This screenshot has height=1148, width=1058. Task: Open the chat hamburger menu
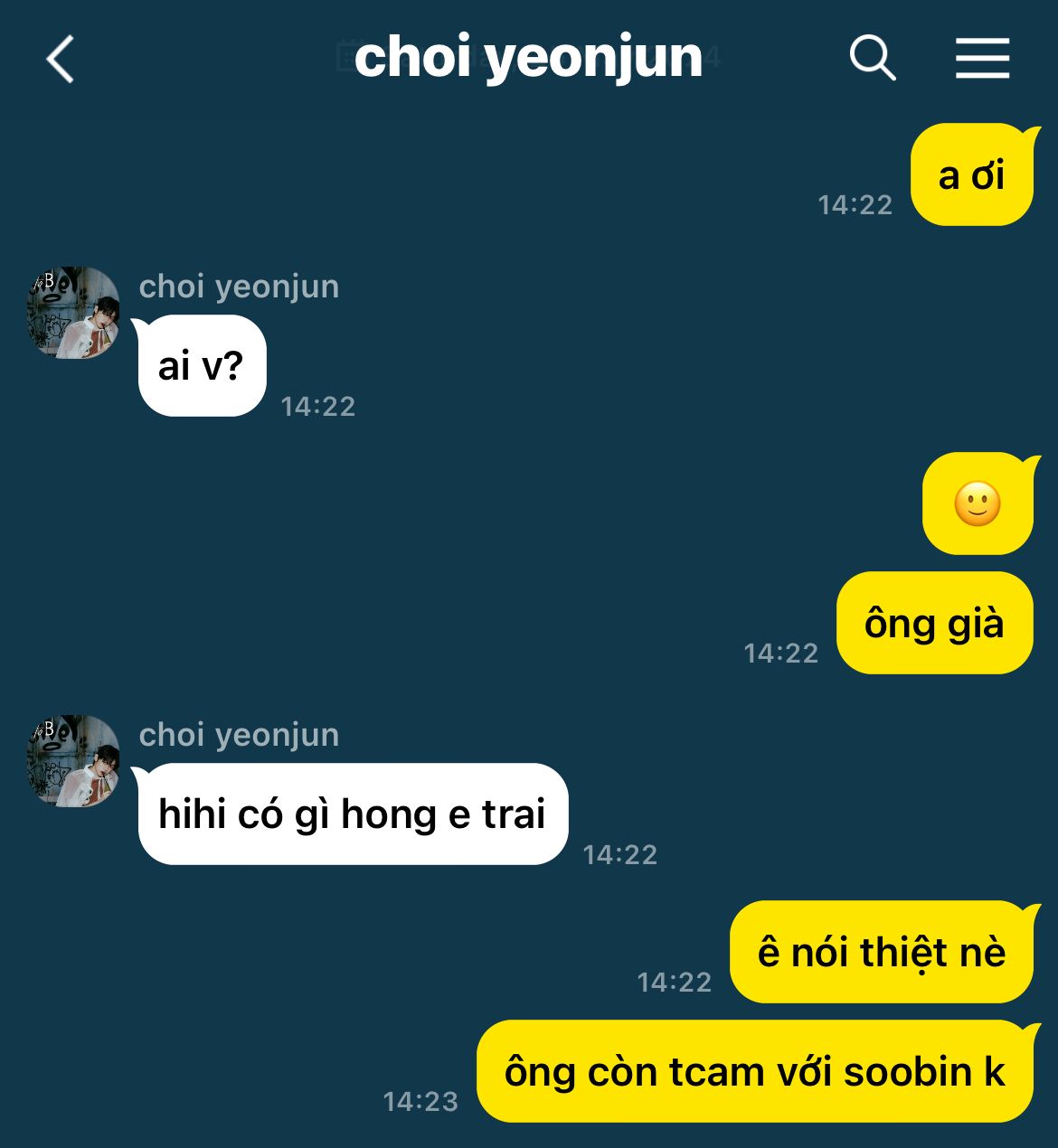click(982, 60)
